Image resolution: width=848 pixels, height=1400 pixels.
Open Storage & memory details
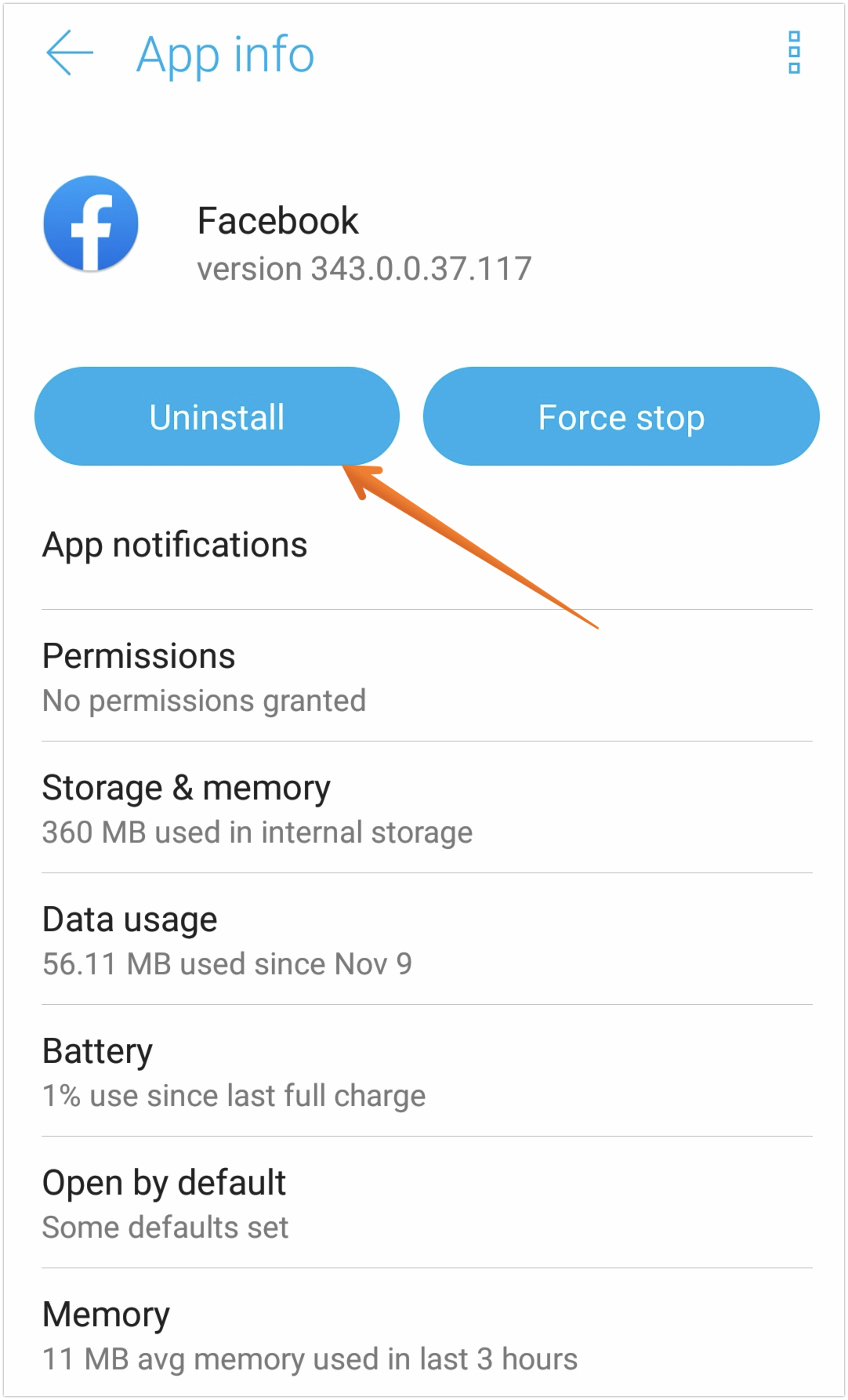click(x=423, y=808)
